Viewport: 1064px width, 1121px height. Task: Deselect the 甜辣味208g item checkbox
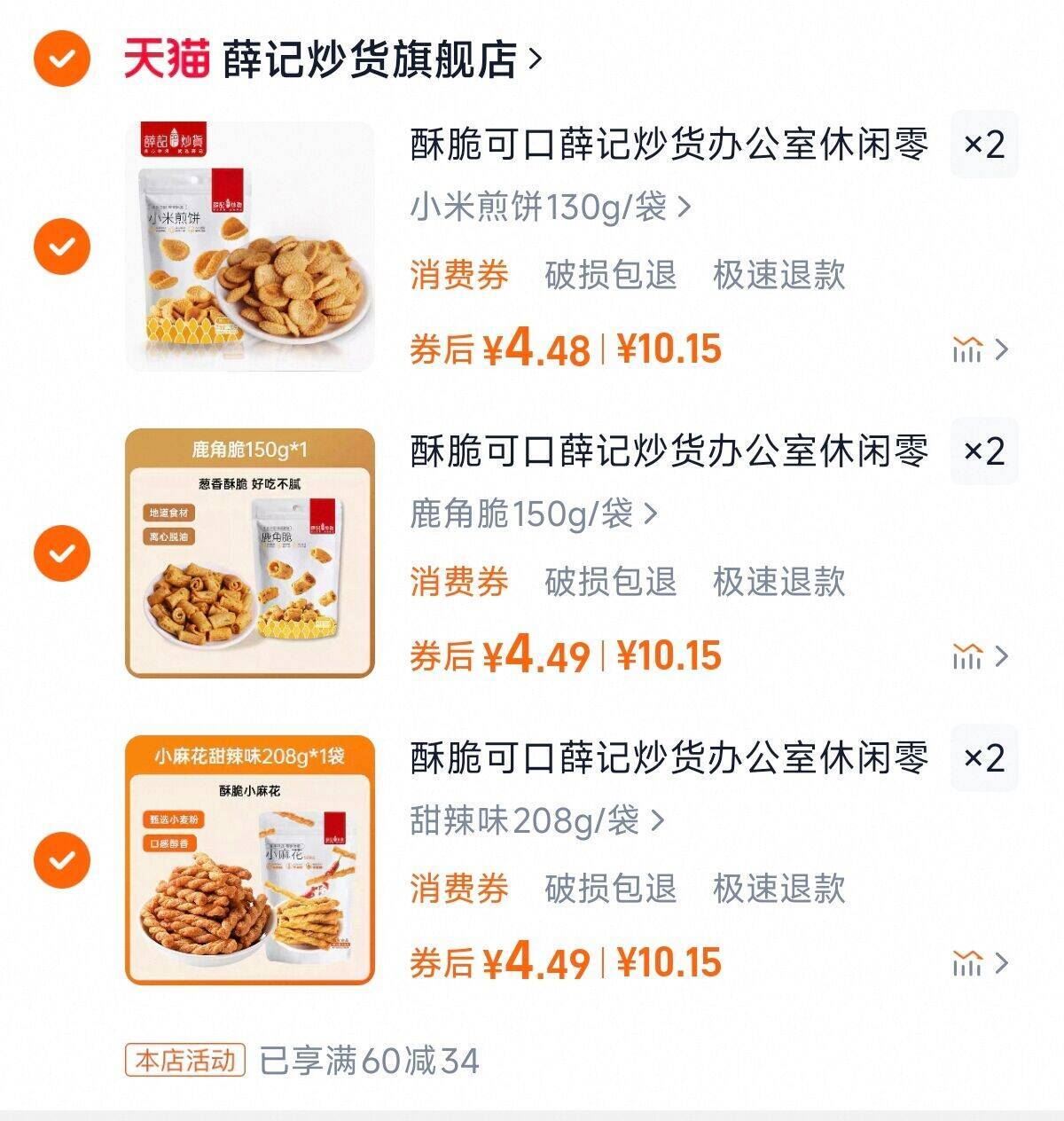pyautogui.click(x=61, y=860)
